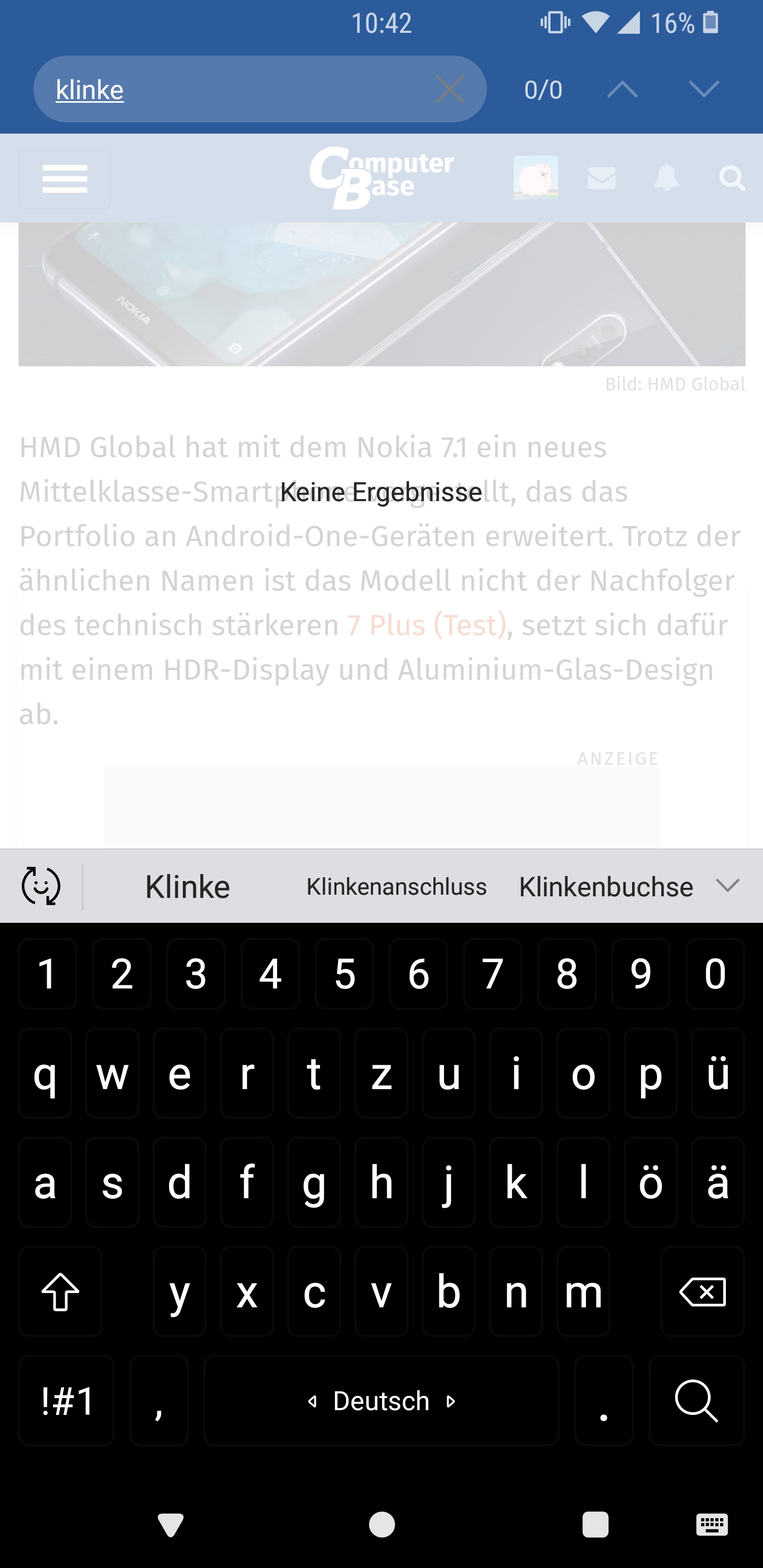Choose the 'Klinke' keyboard suggestion

point(188,886)
